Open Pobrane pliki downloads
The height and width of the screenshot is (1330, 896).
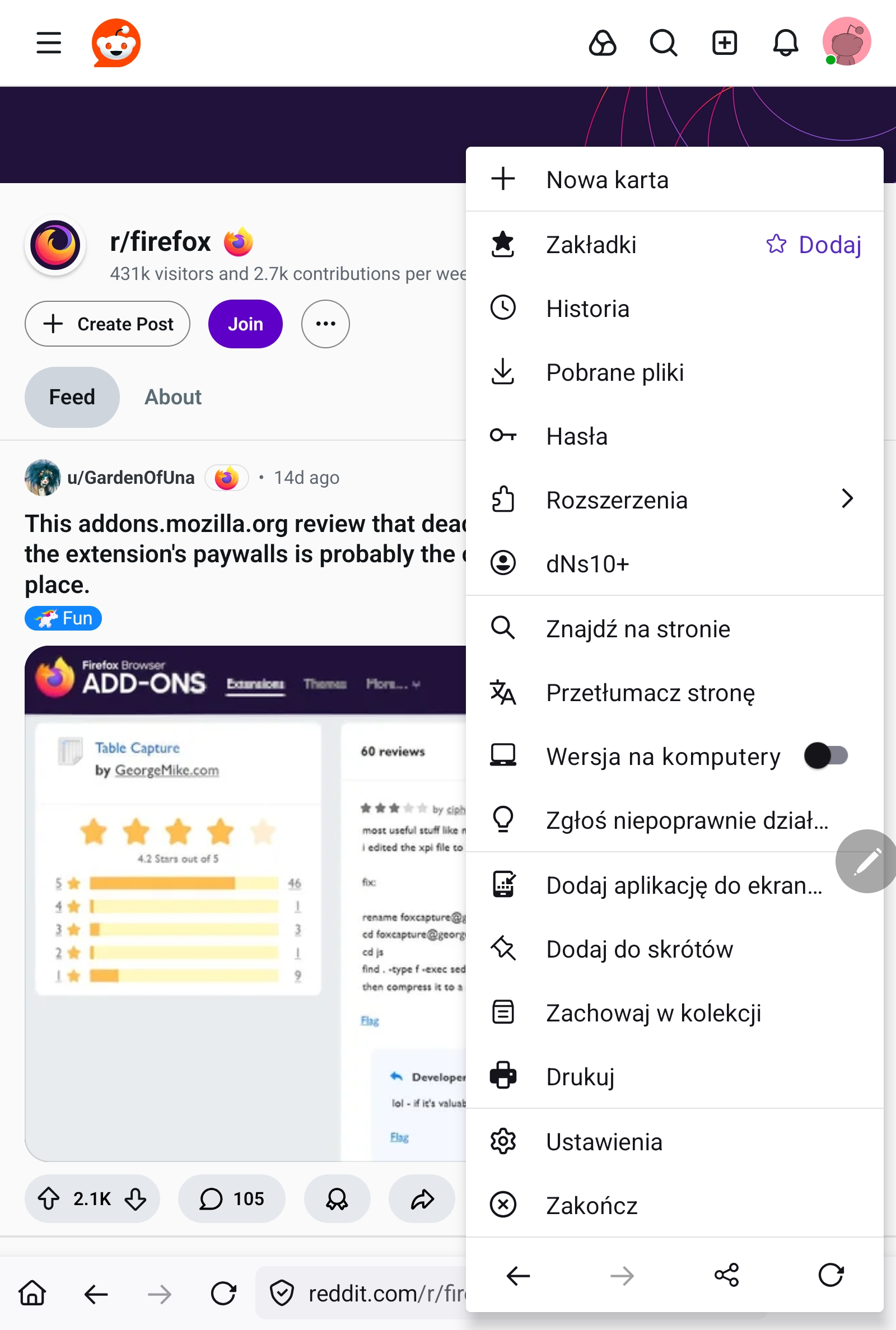614,372
